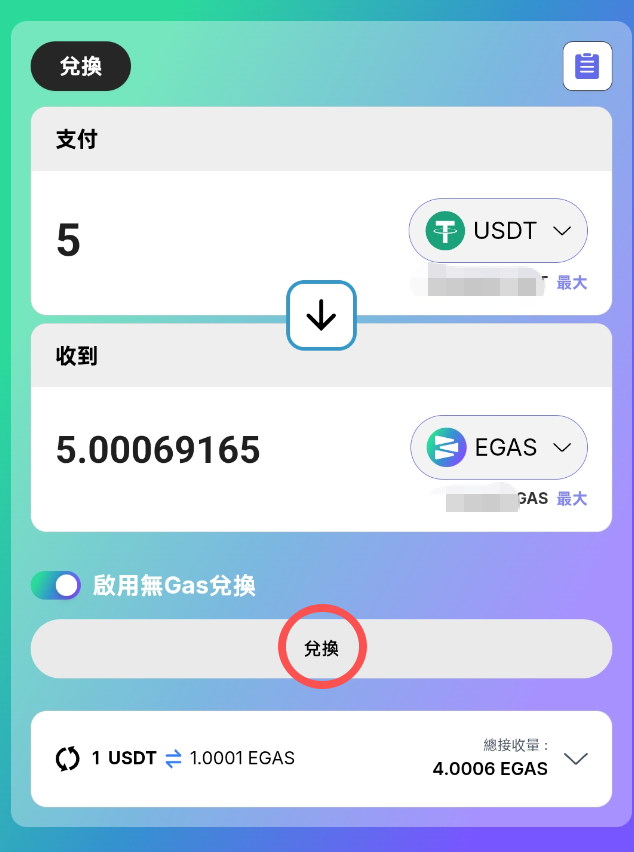The height and width of the screenshot is (852, 634).
Task: Tap 最大 under the EGAS selector
Action: point(571,498)
